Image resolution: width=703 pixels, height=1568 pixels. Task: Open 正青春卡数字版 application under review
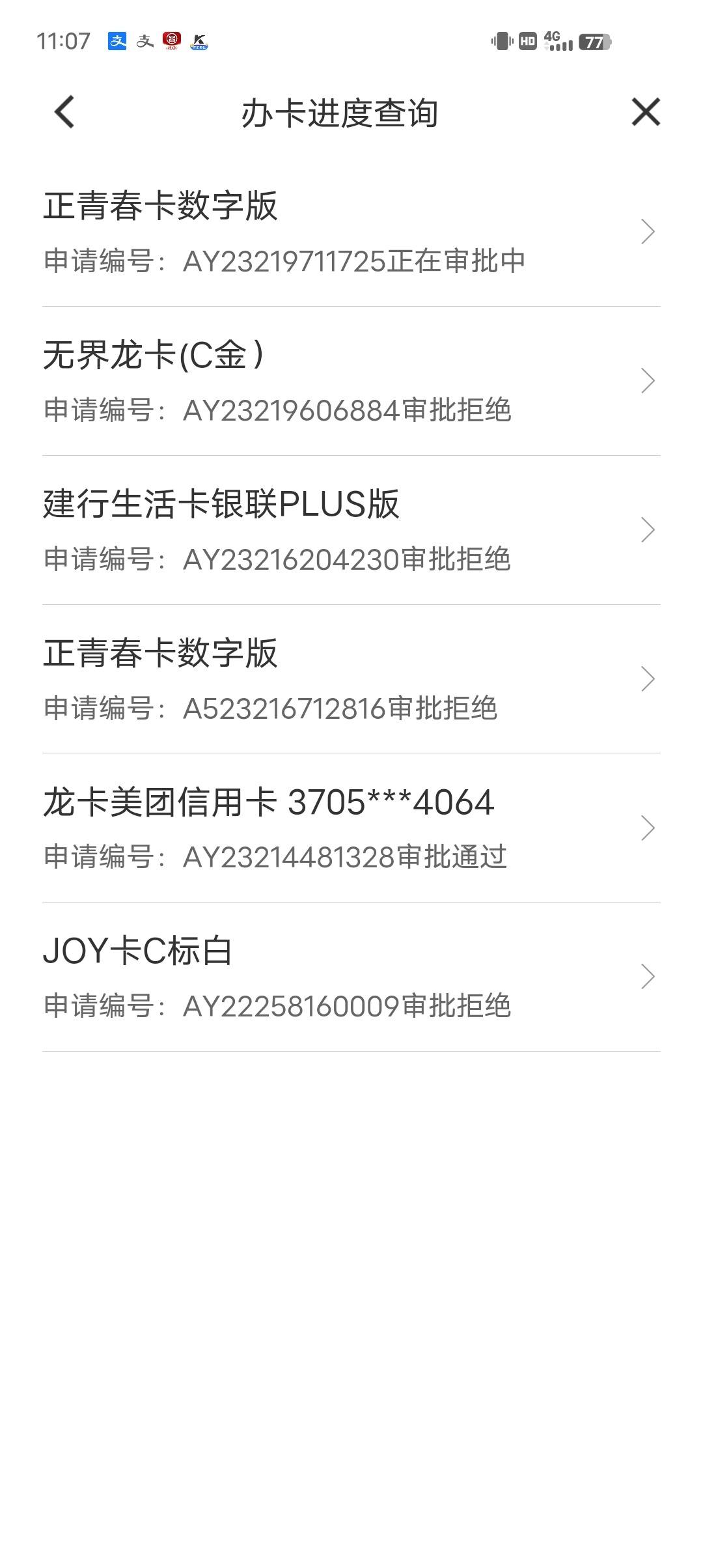pyautogui.click(x=351, y=232)
